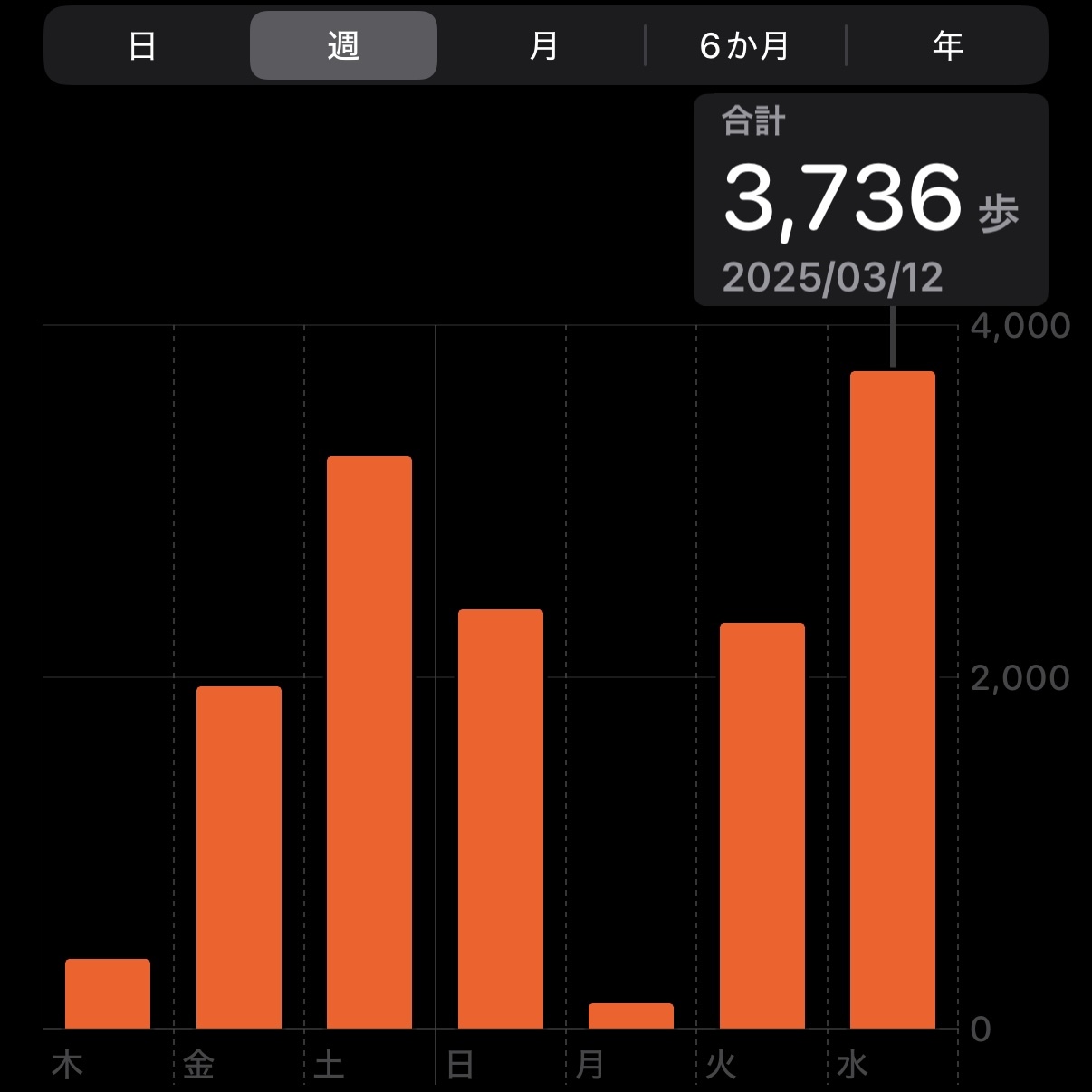Switch to the 日 (day) view
This screenshot has width=1092, height=1092.
143,45
